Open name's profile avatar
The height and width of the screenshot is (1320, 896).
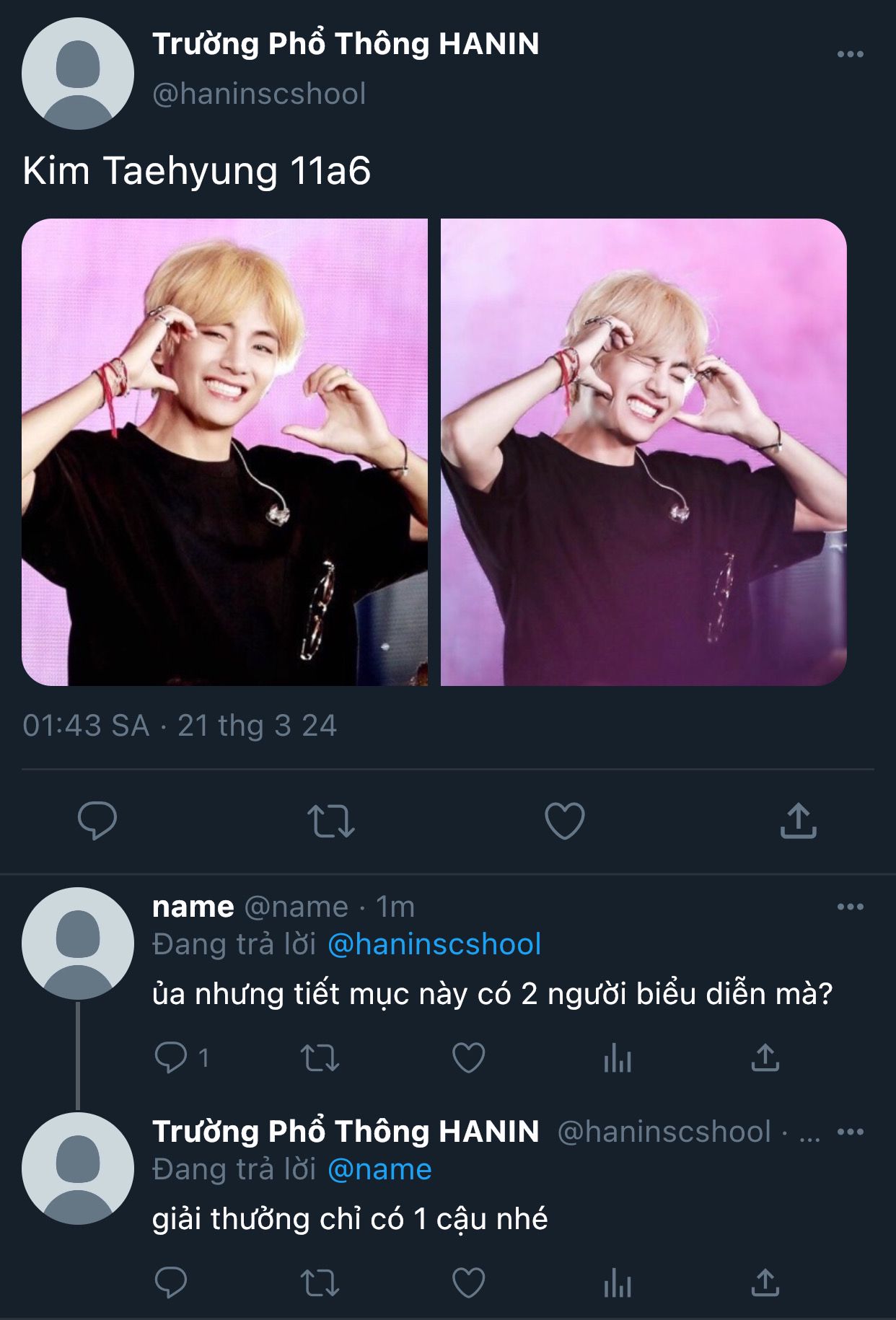[x=78, y=943]
